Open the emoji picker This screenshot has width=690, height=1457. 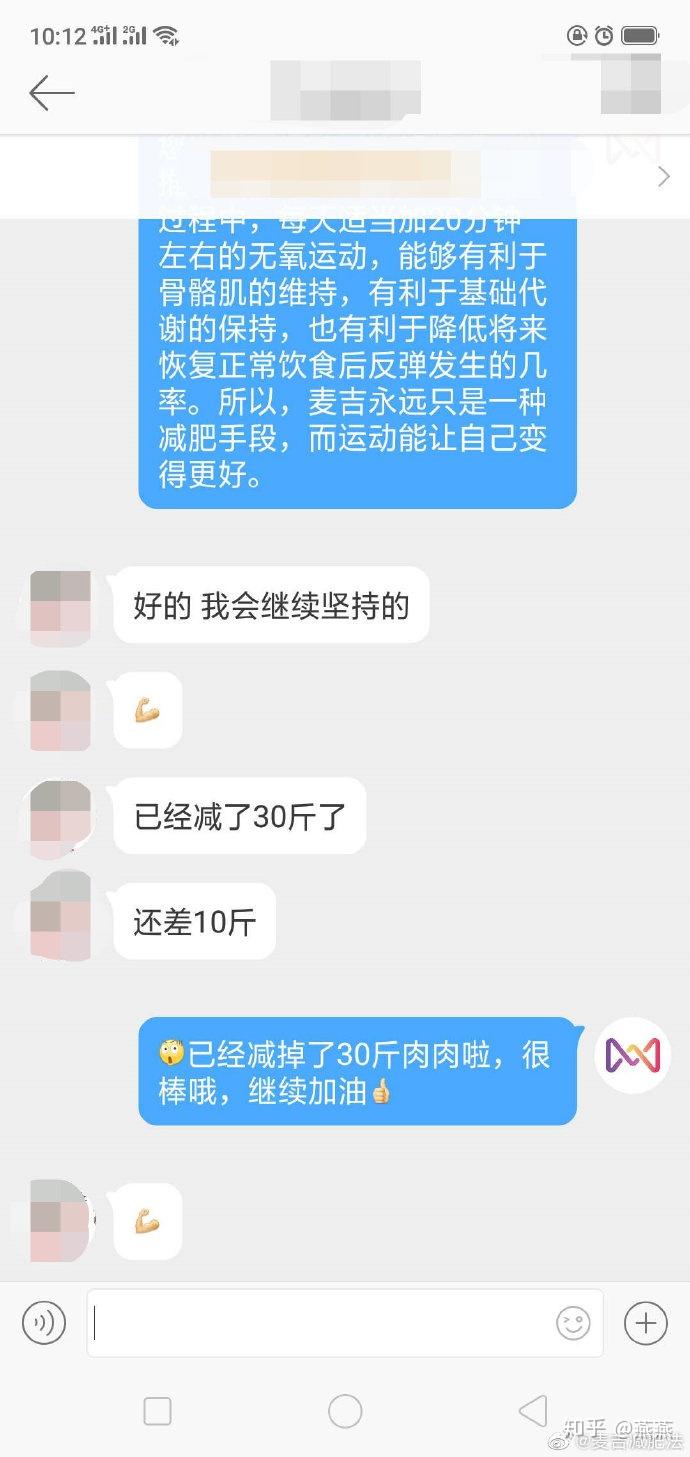tap(573, 1323)
